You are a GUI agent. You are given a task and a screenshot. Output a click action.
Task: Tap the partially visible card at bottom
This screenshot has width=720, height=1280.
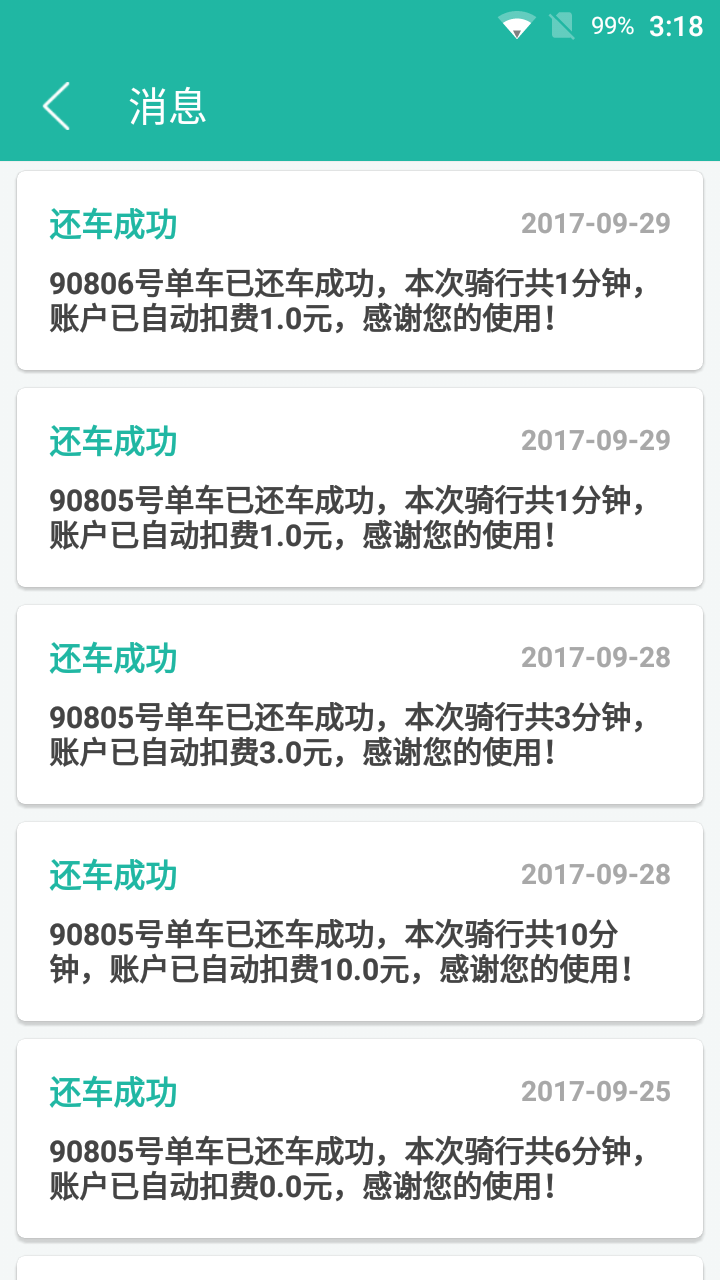360,1268
